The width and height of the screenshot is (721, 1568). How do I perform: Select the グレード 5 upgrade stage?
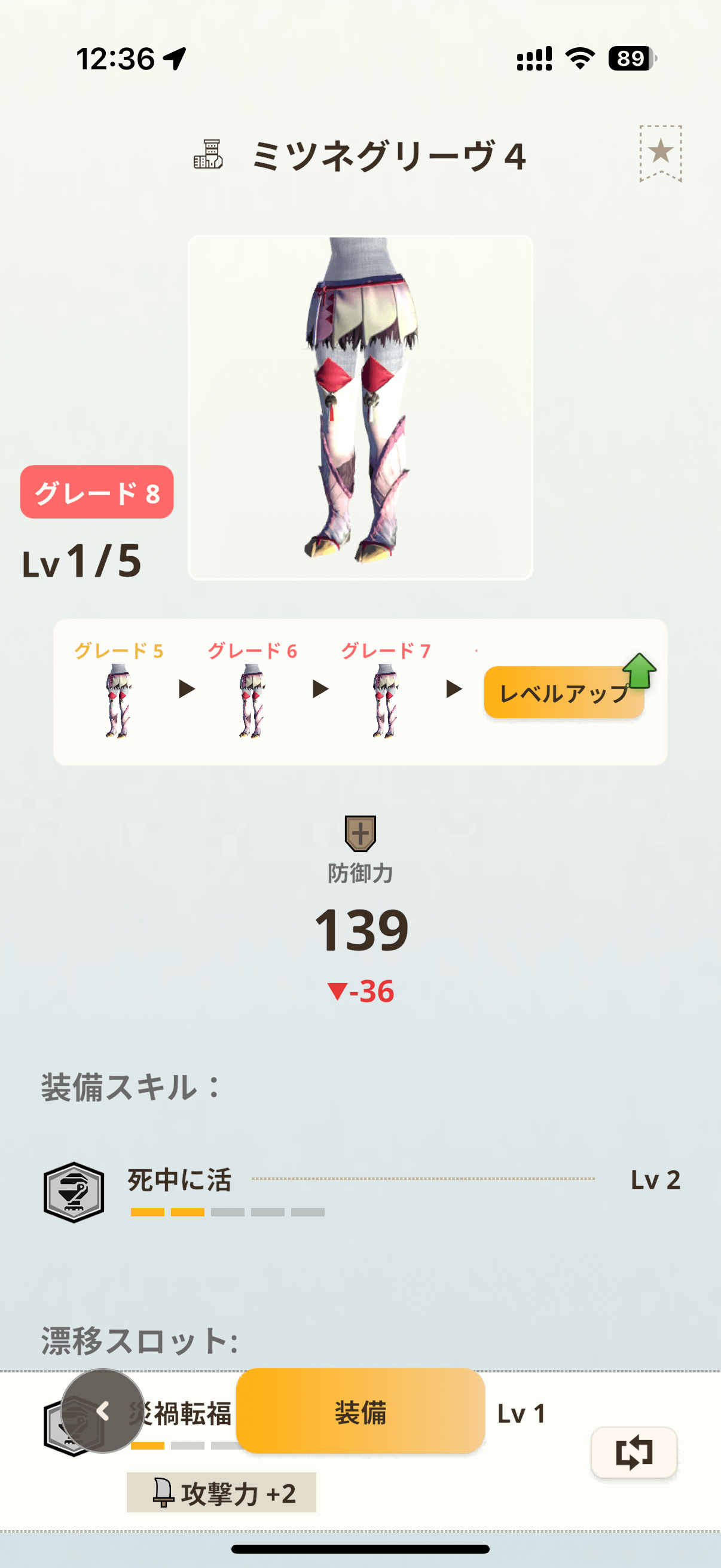coord(118,691)
